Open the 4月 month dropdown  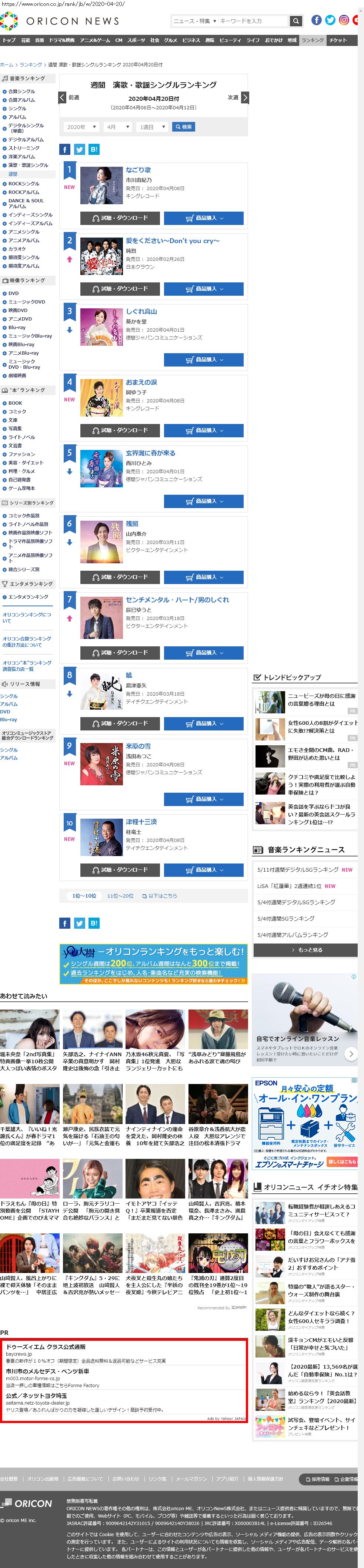[118, 127]
